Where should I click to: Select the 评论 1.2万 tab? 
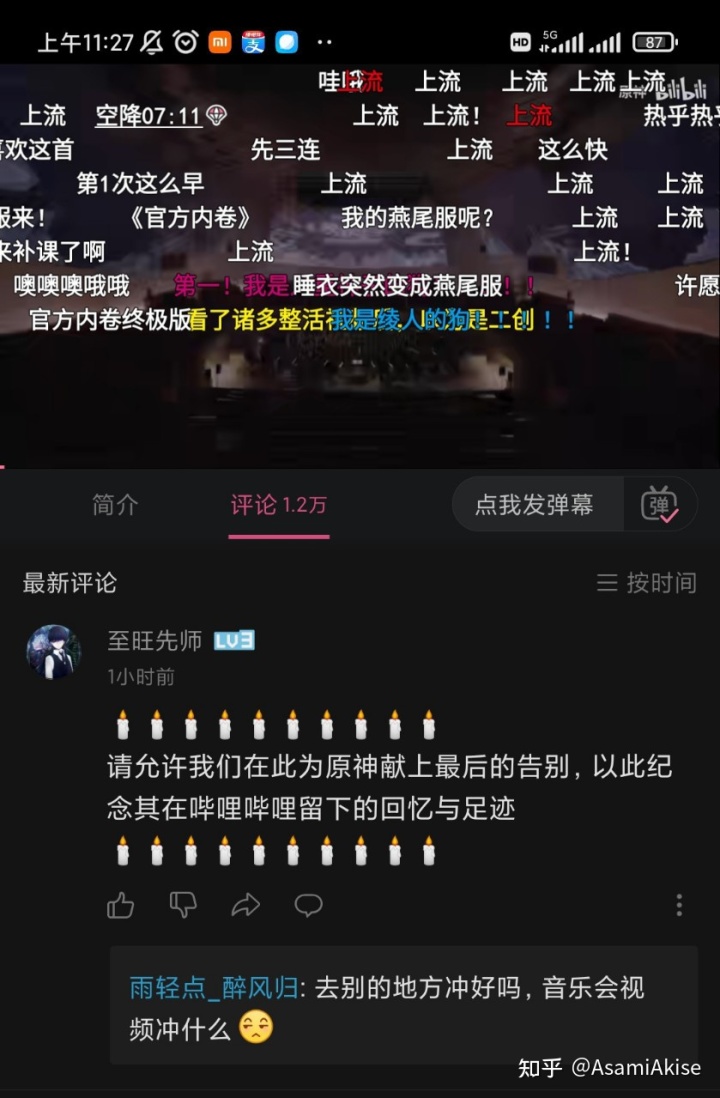tap(278, 505)
